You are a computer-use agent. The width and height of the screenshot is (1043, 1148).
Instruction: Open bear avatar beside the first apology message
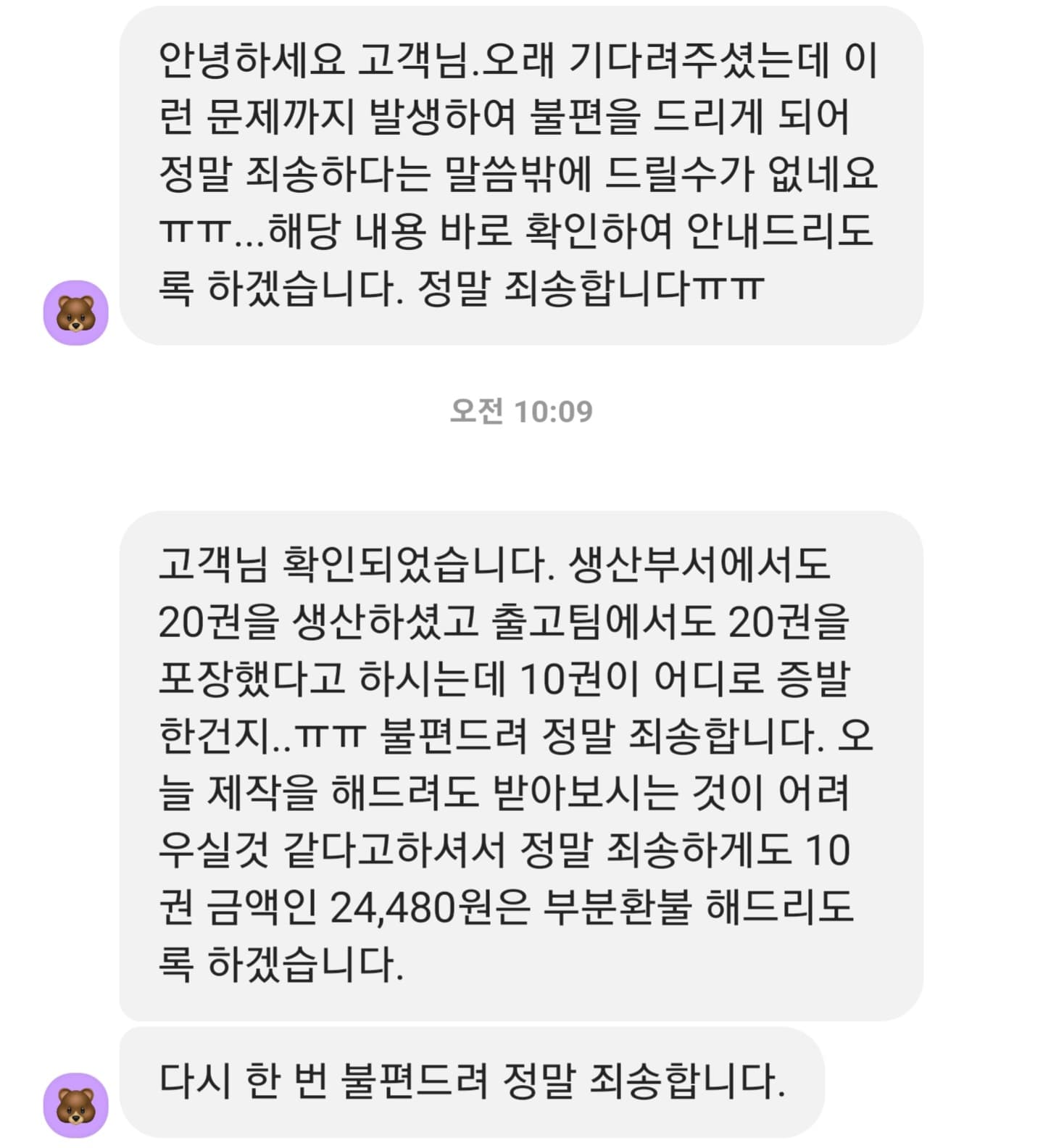(76, 312)
